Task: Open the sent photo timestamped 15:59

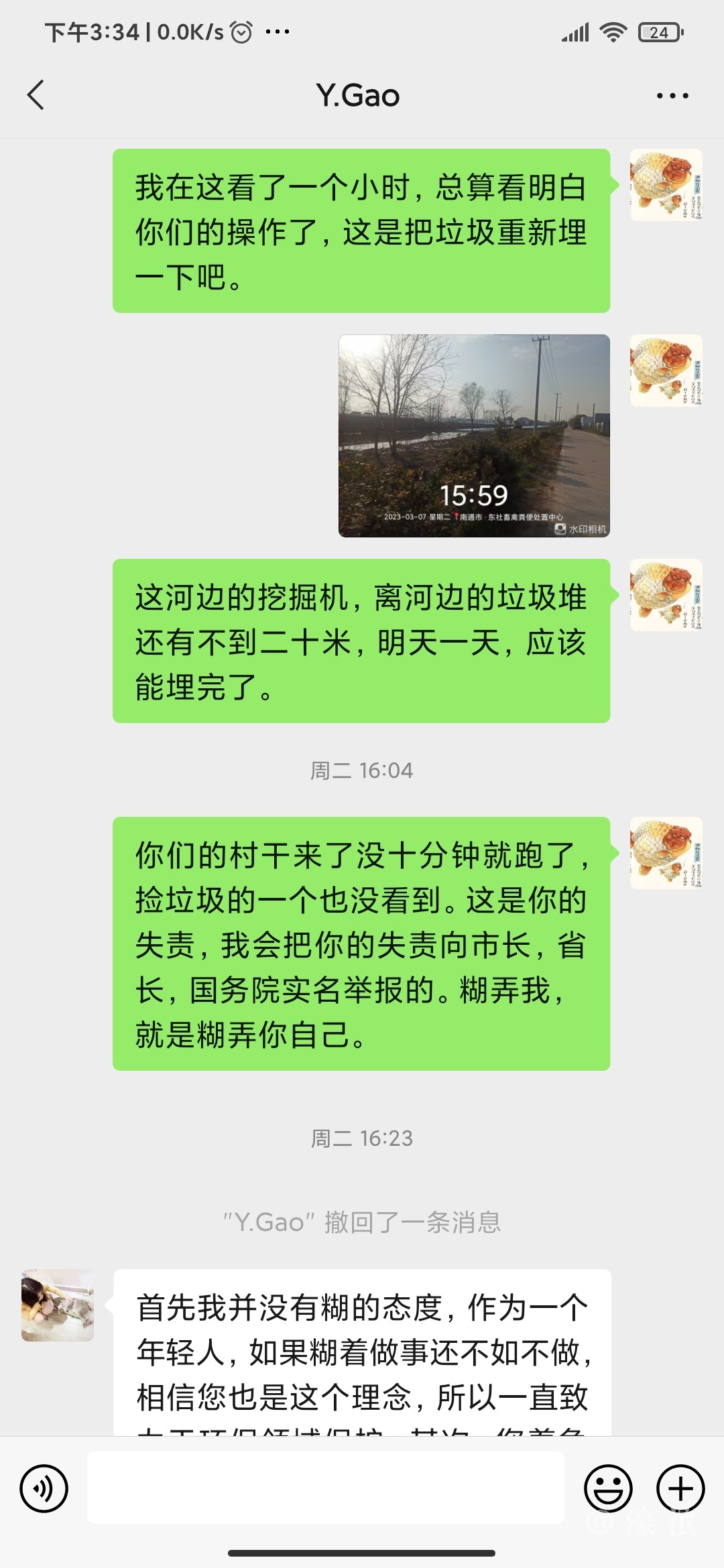Action: click(474, 436)
